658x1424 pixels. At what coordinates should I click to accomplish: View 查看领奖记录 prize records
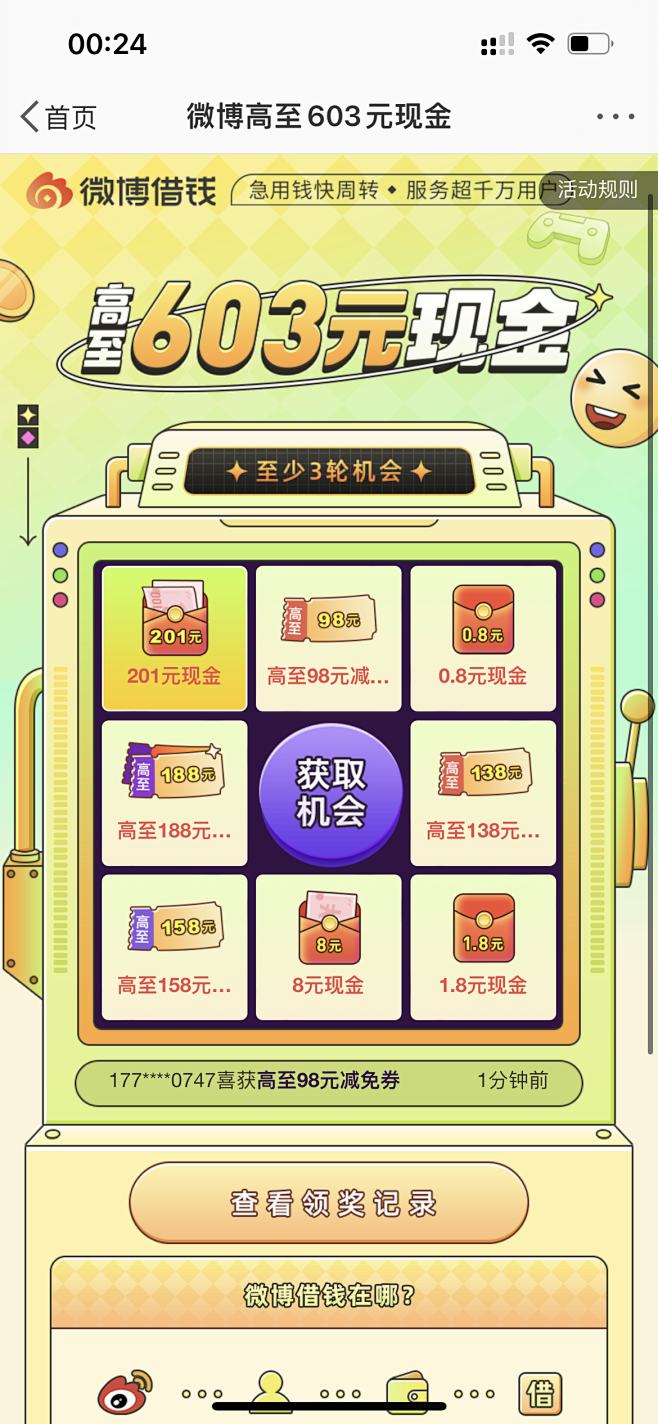click(x=329, y=1202)
